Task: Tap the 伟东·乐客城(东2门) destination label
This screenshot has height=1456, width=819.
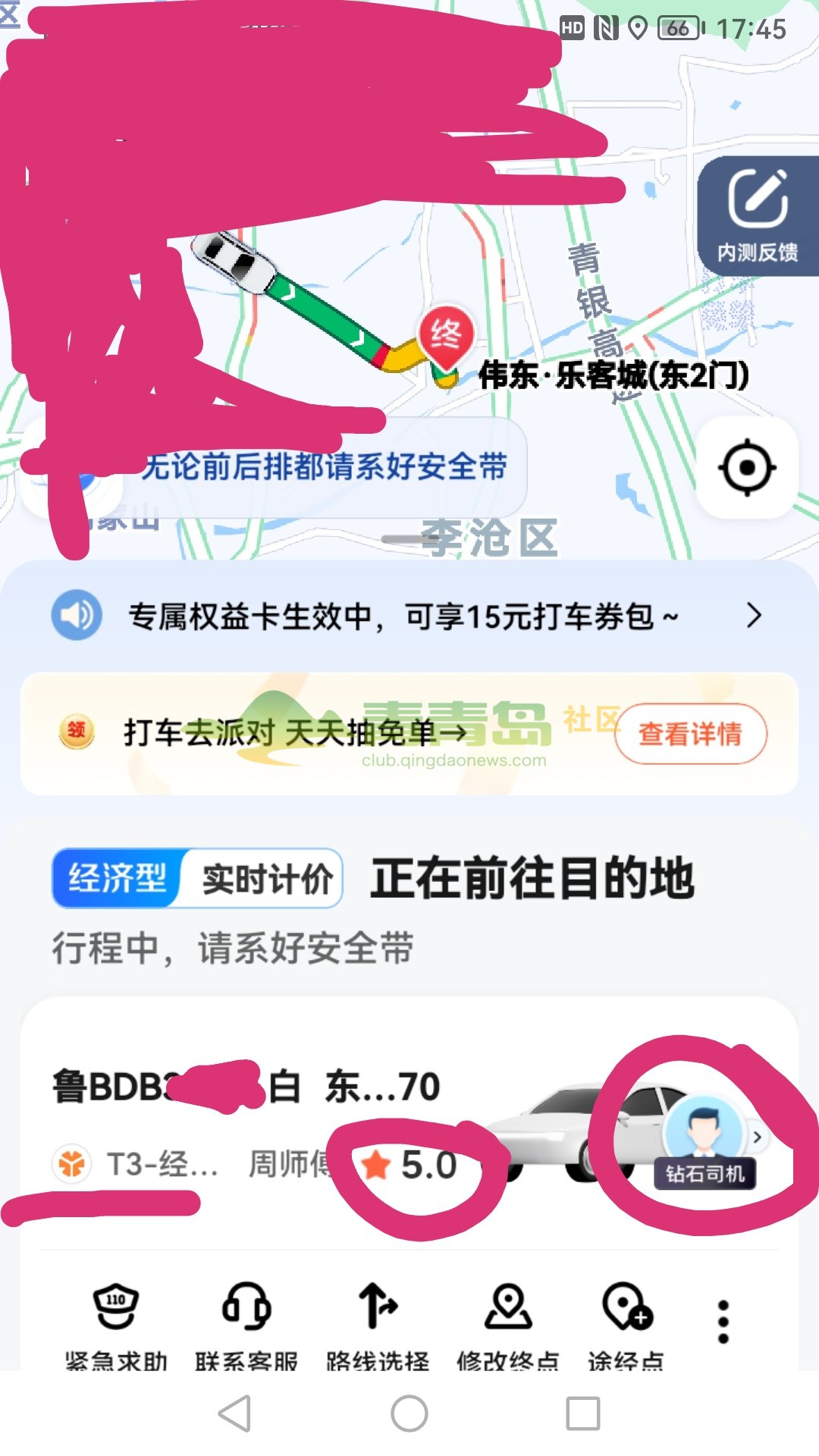Action: coord(614,373)
